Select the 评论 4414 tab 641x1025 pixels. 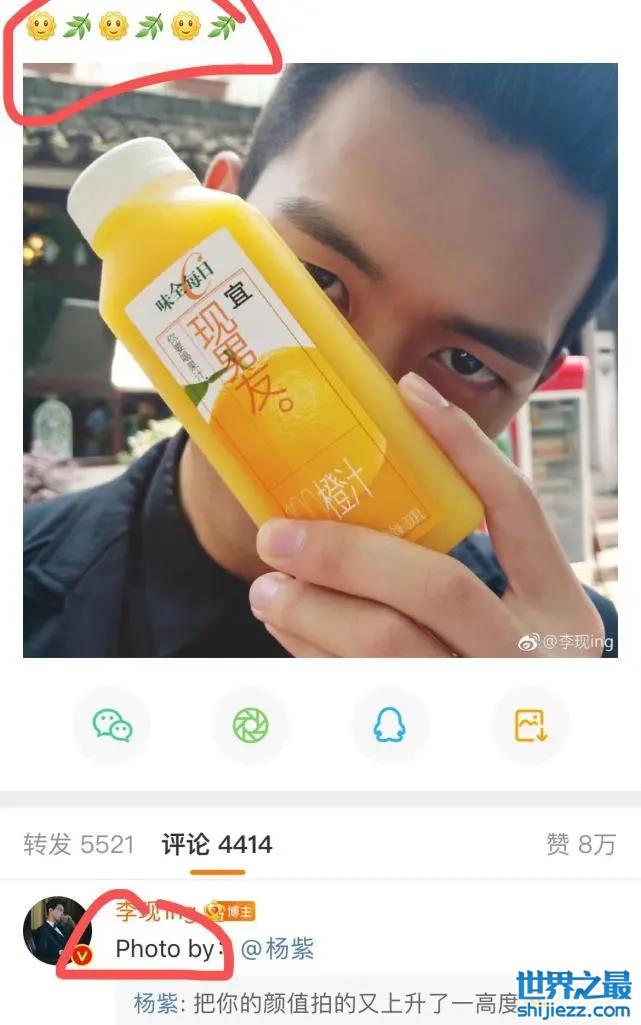[217, 845]
